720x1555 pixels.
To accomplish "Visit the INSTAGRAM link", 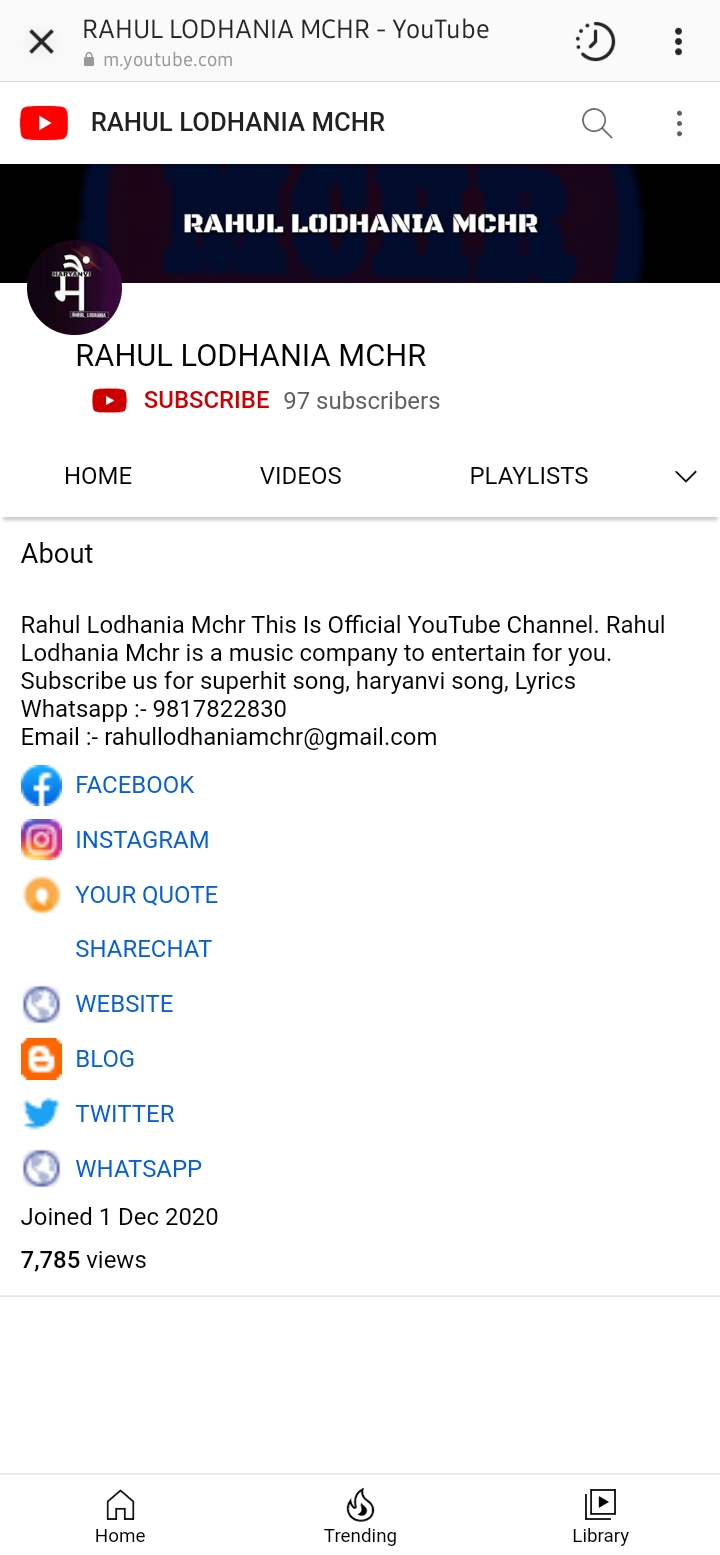I will [142, 840].
